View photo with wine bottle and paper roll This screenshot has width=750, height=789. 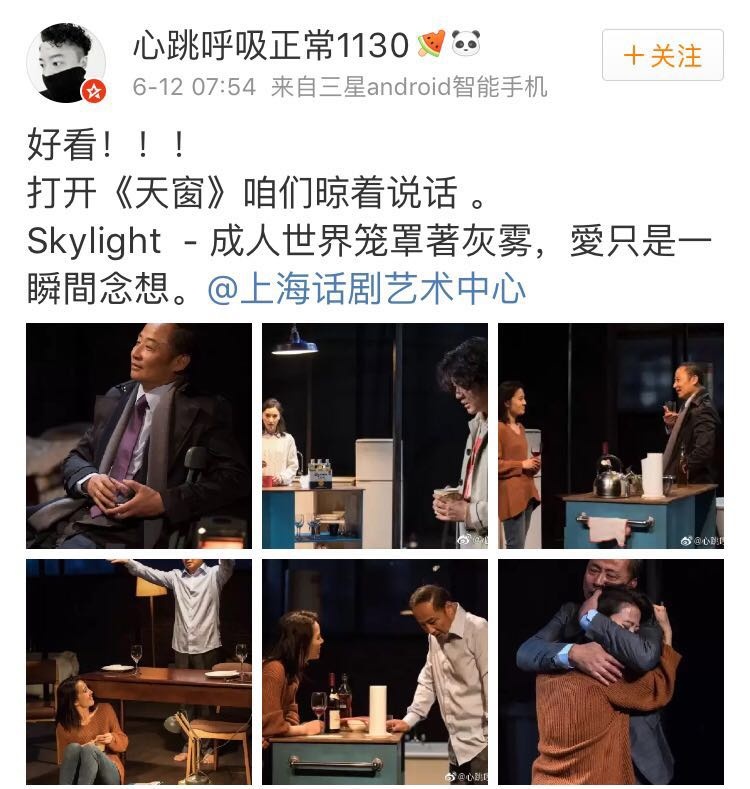point(375,672)
